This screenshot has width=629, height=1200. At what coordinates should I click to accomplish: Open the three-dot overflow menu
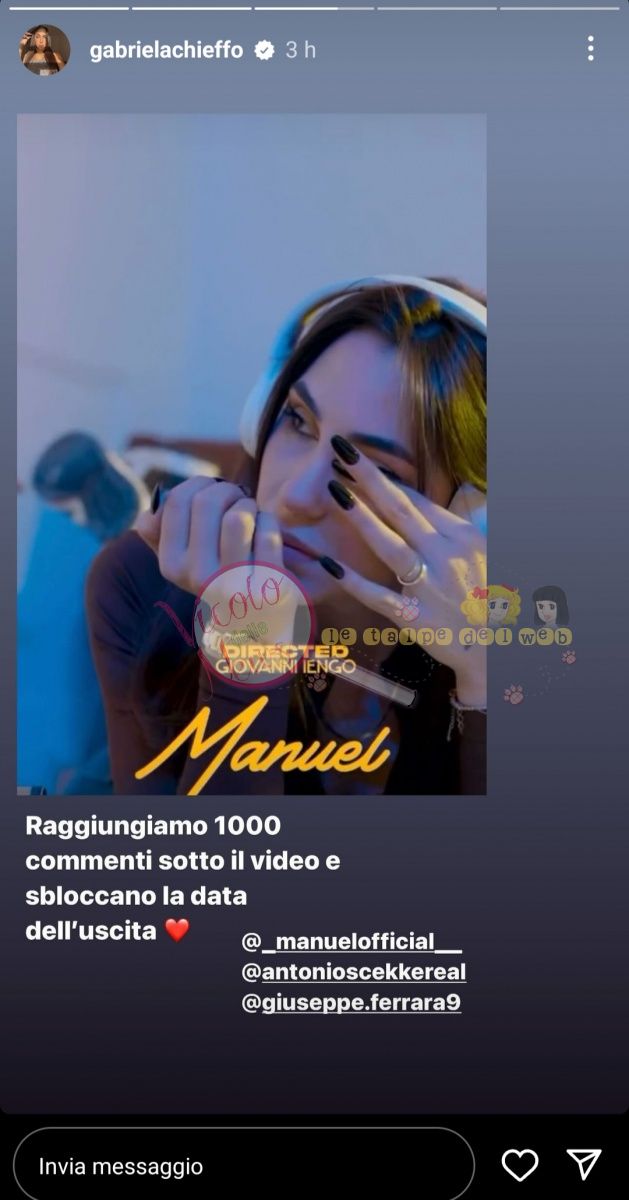tap(590, 48)
